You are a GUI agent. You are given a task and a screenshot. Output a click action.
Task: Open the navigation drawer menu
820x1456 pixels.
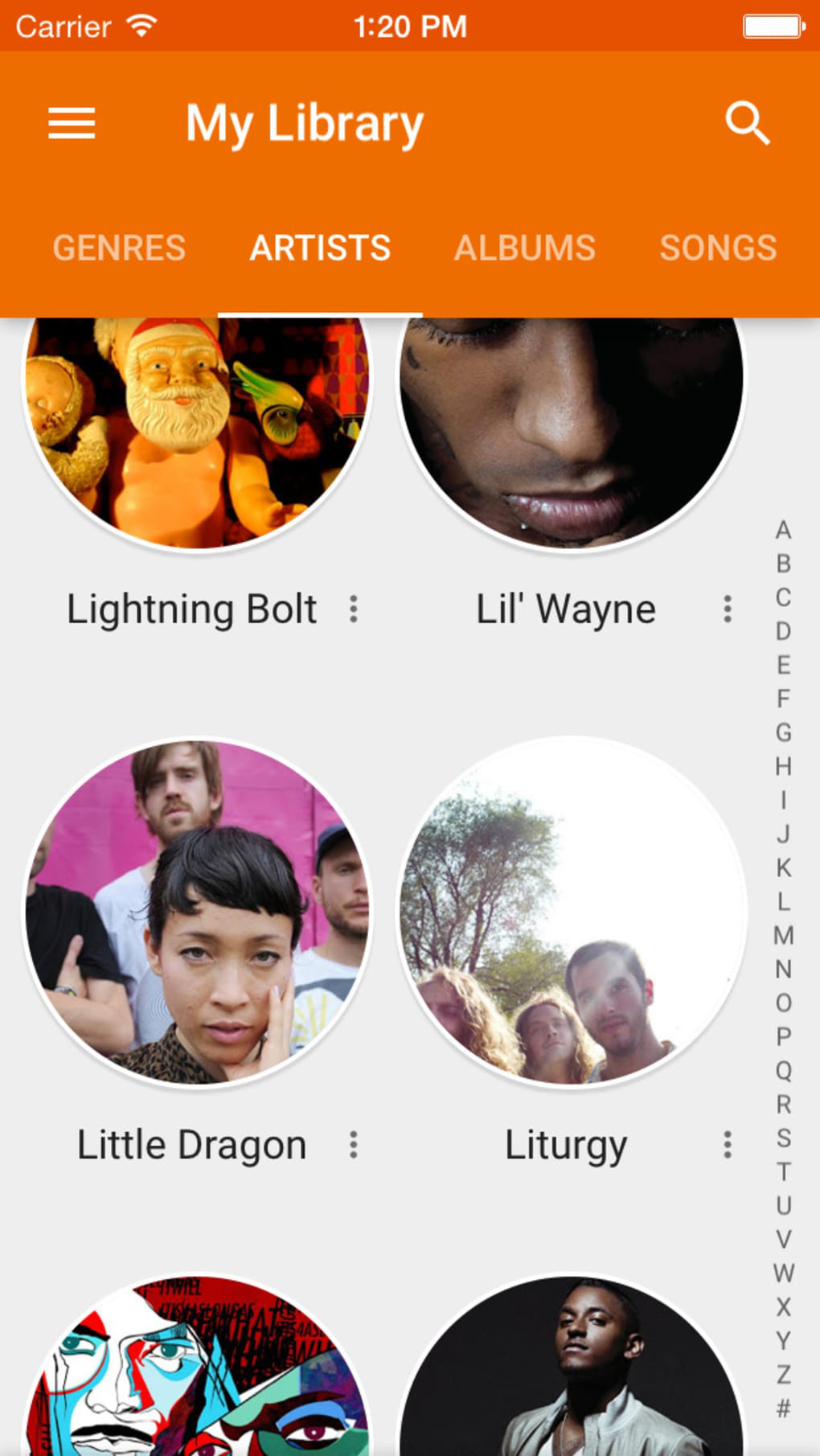point(72,124)
